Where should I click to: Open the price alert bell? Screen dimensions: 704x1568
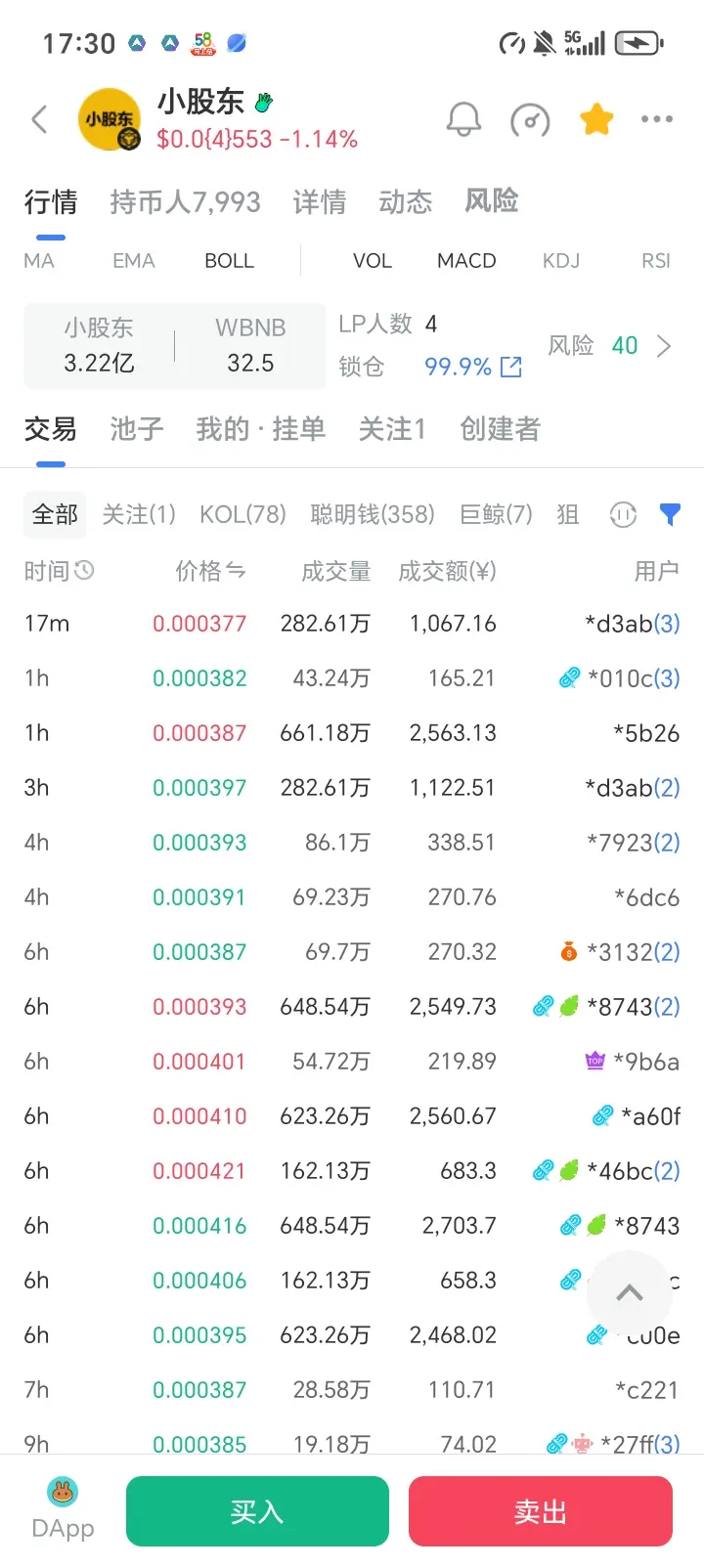point(463,119)
